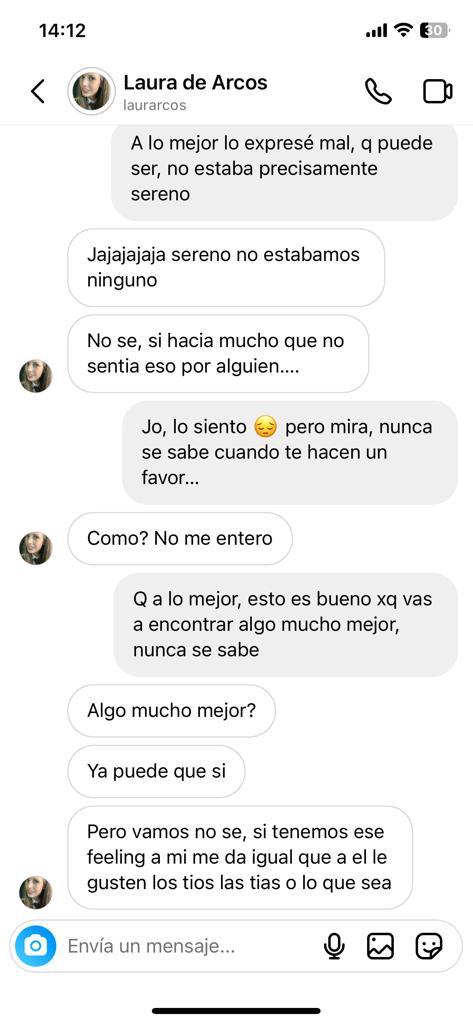
Task: Start a video call with Laura de Arcos
Action: tap(438, 91)
